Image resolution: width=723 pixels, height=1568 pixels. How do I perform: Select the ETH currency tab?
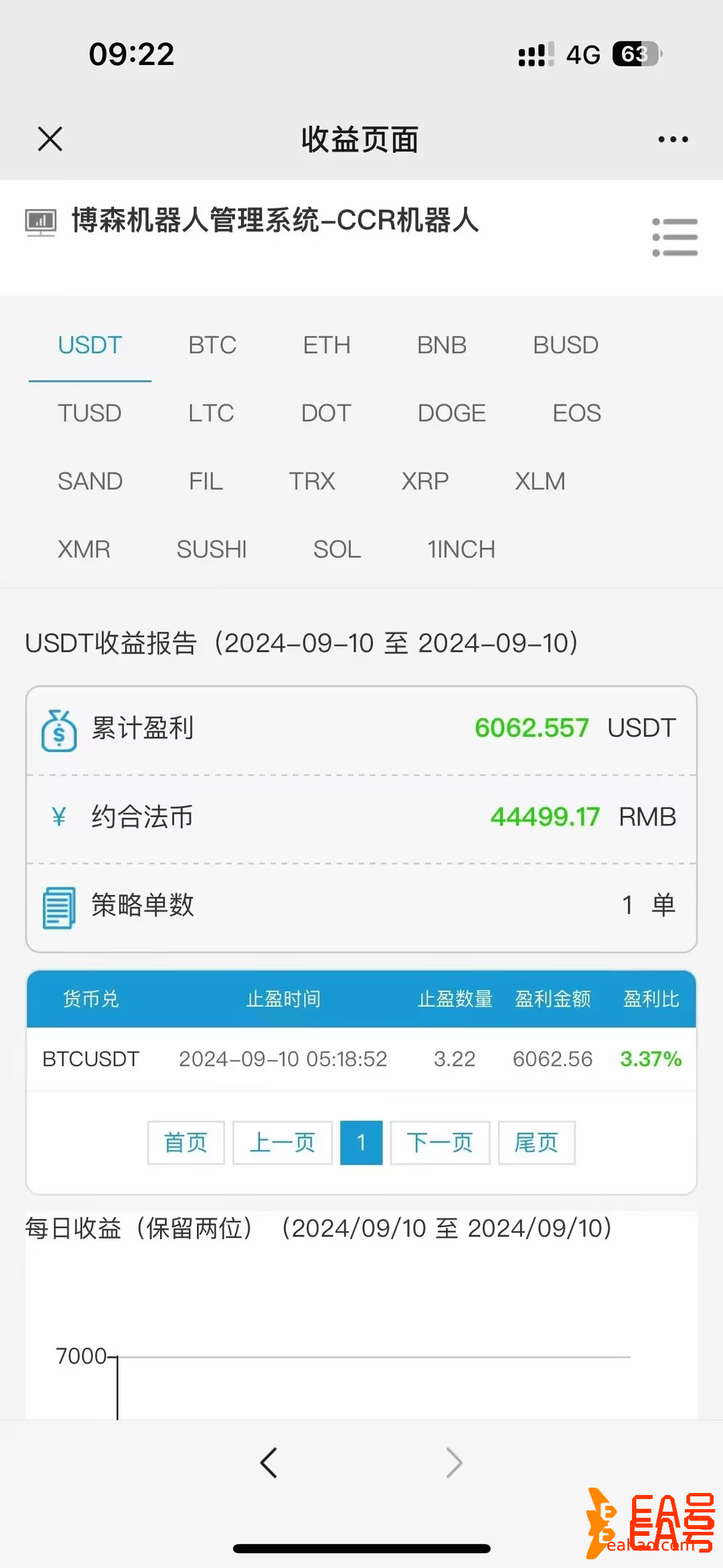tap(327, 345)
